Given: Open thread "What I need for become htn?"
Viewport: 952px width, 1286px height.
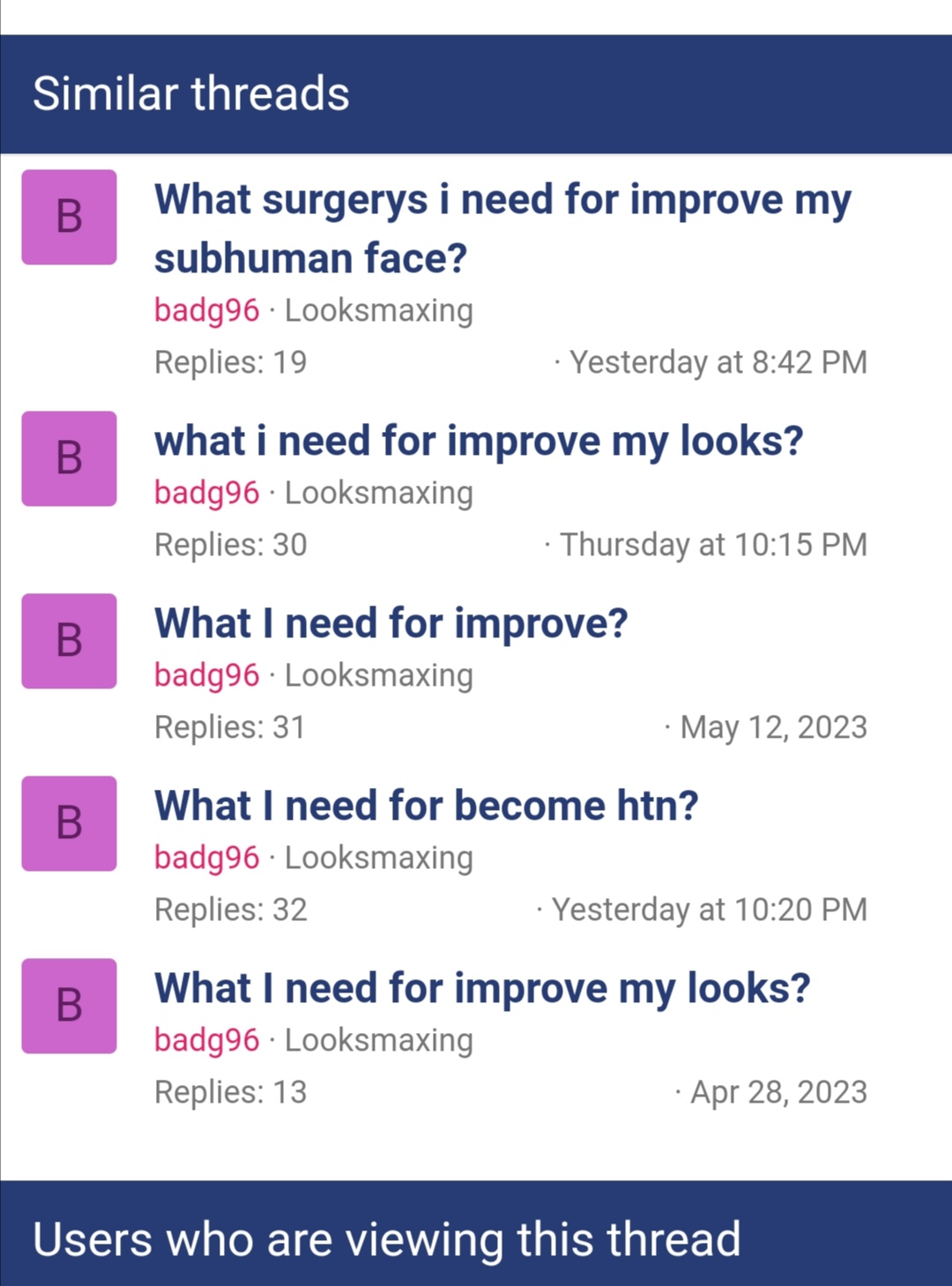Looking at the screenshot, I should (x=426, y=806).
